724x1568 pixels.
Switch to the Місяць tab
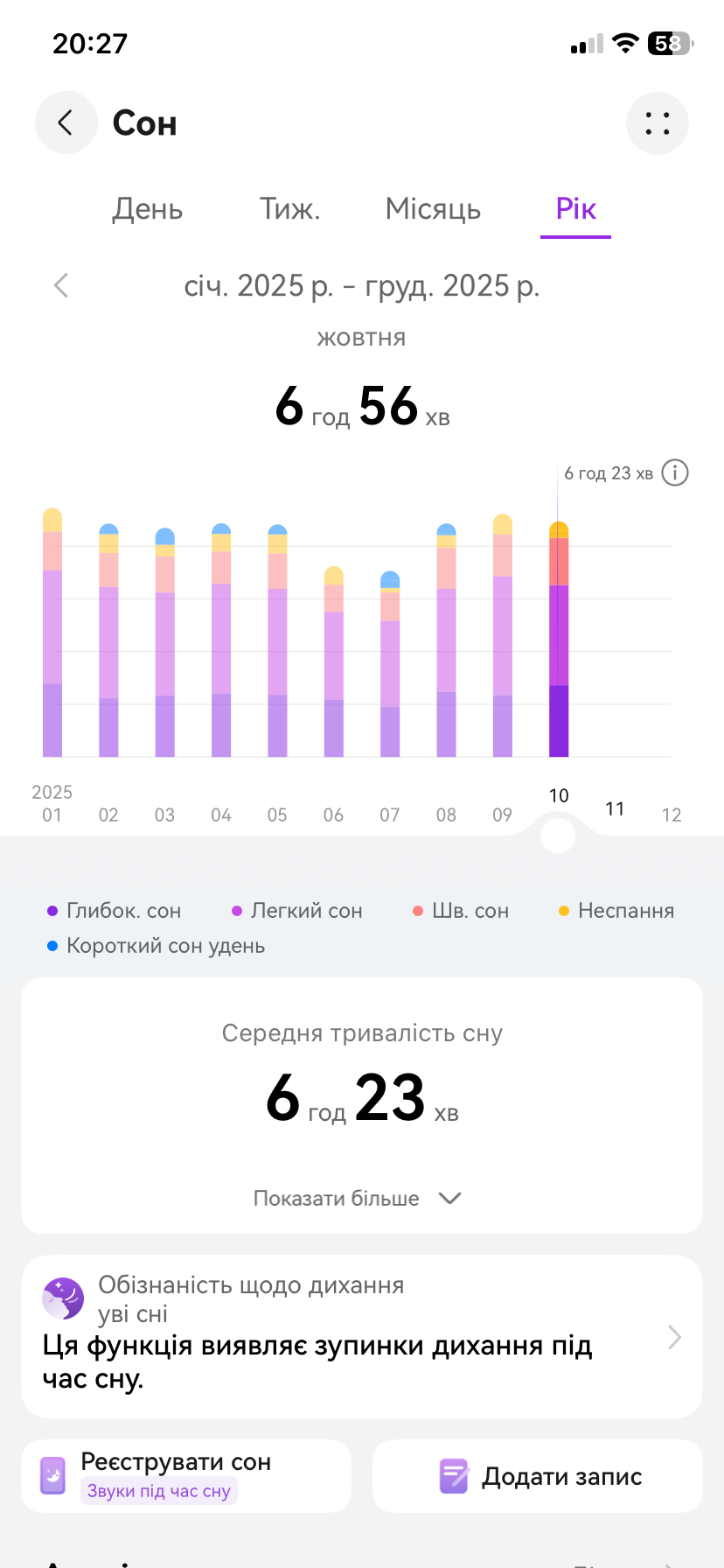coord(433,210)
